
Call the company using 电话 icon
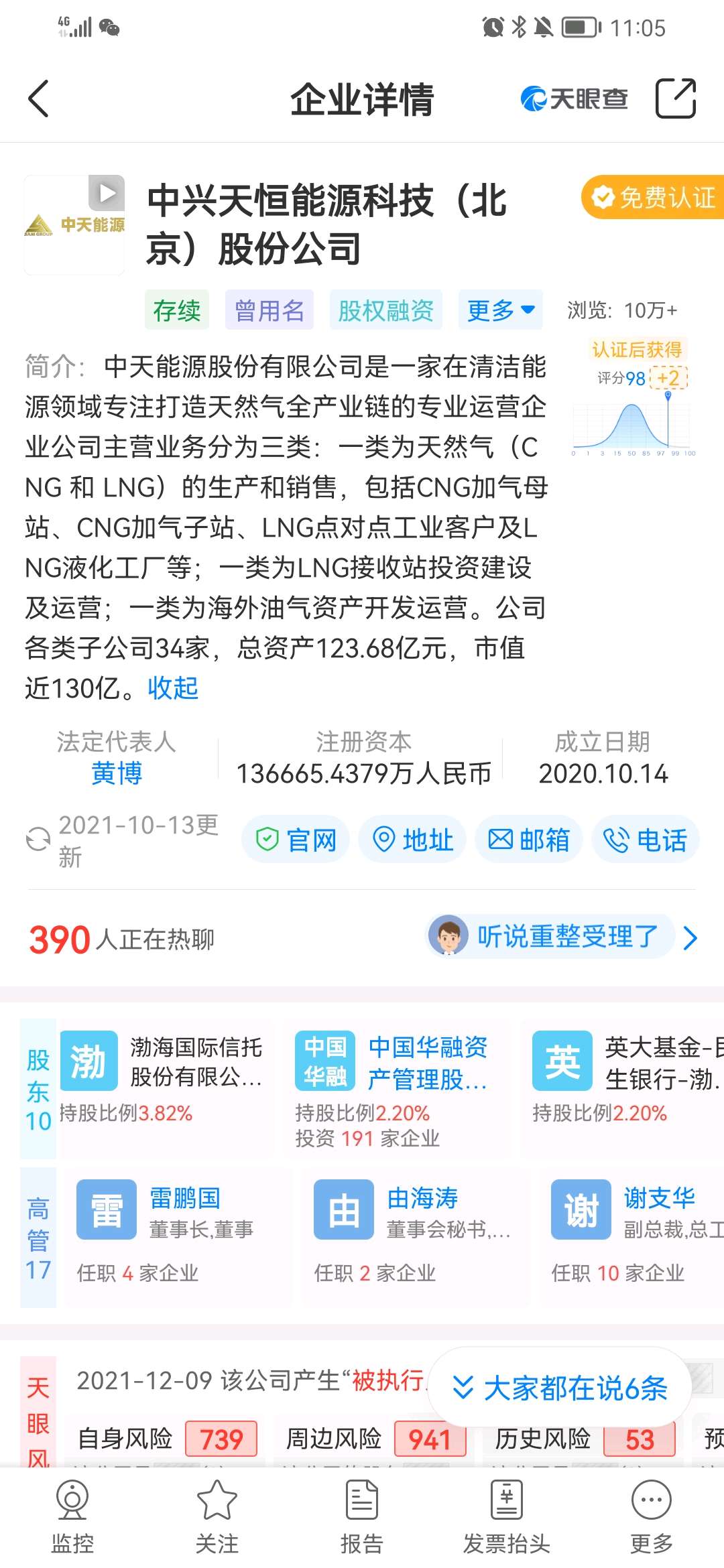(646, 839)
